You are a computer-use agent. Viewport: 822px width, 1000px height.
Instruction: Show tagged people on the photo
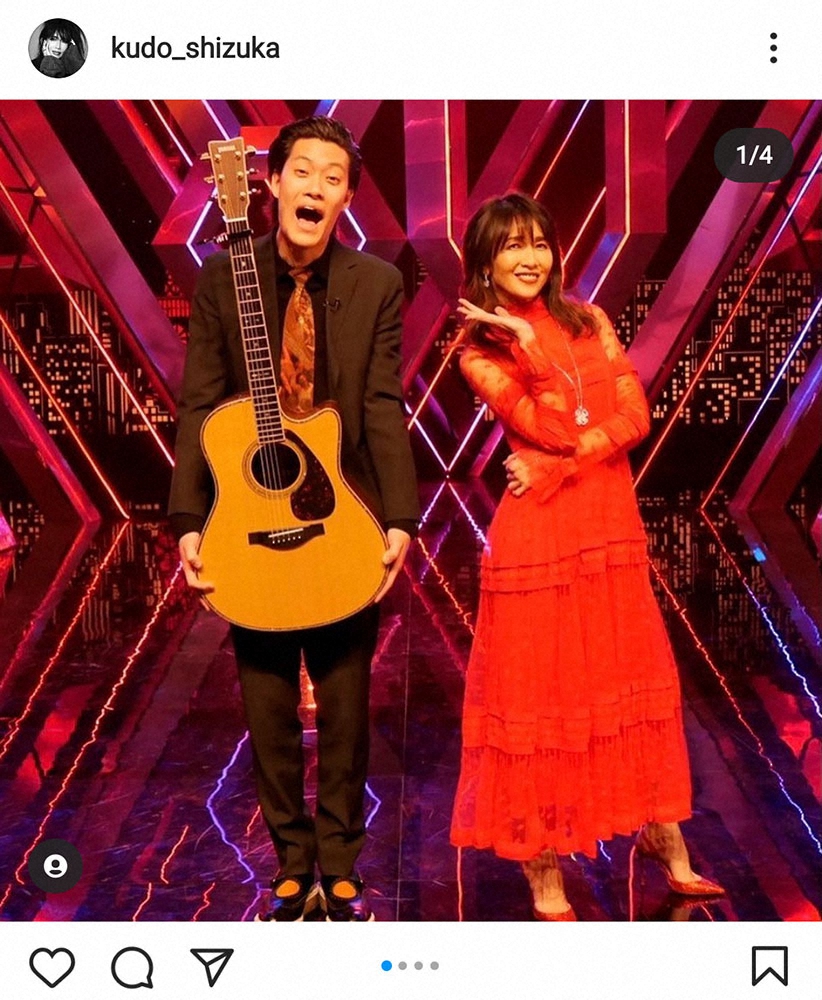point(55,867)
